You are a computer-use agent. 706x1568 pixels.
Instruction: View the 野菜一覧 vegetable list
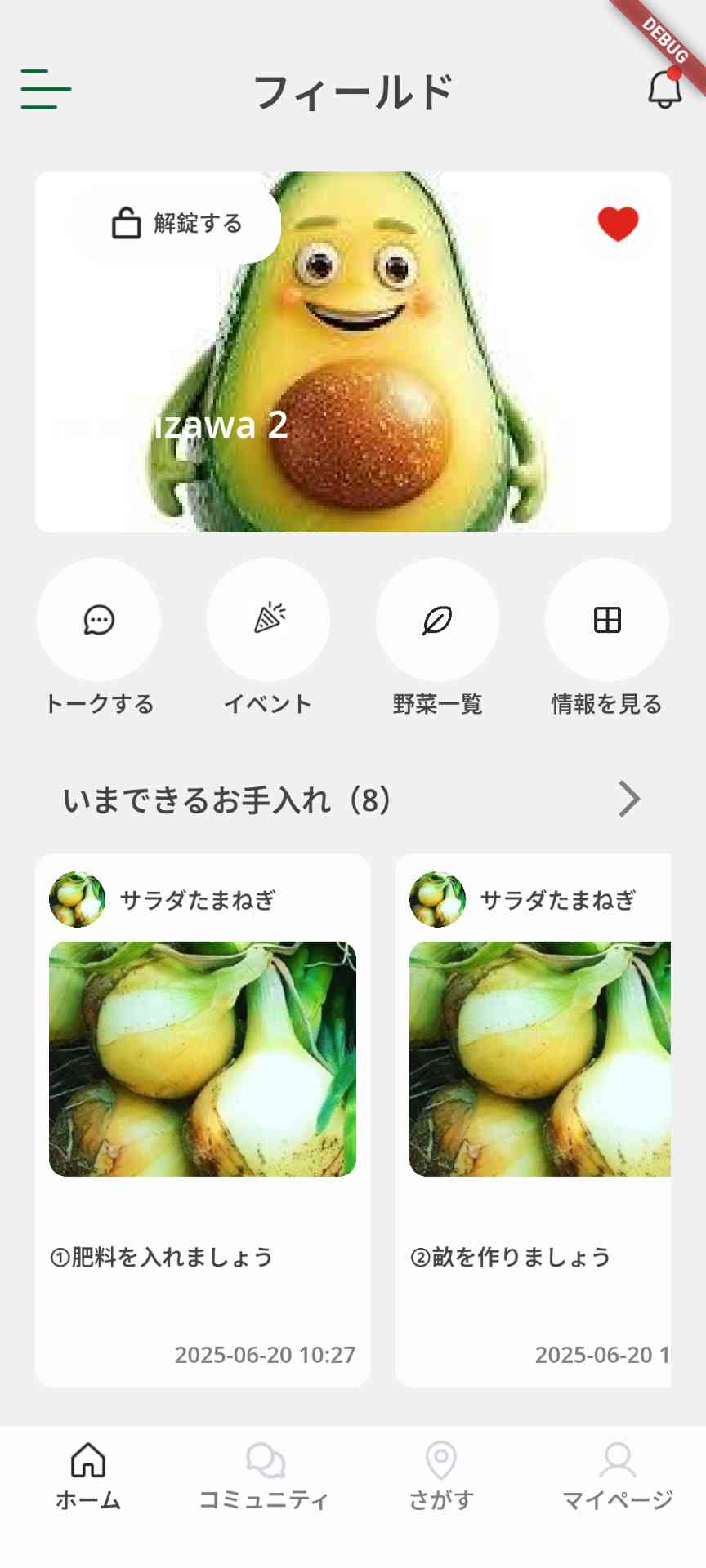coord(437,620)
